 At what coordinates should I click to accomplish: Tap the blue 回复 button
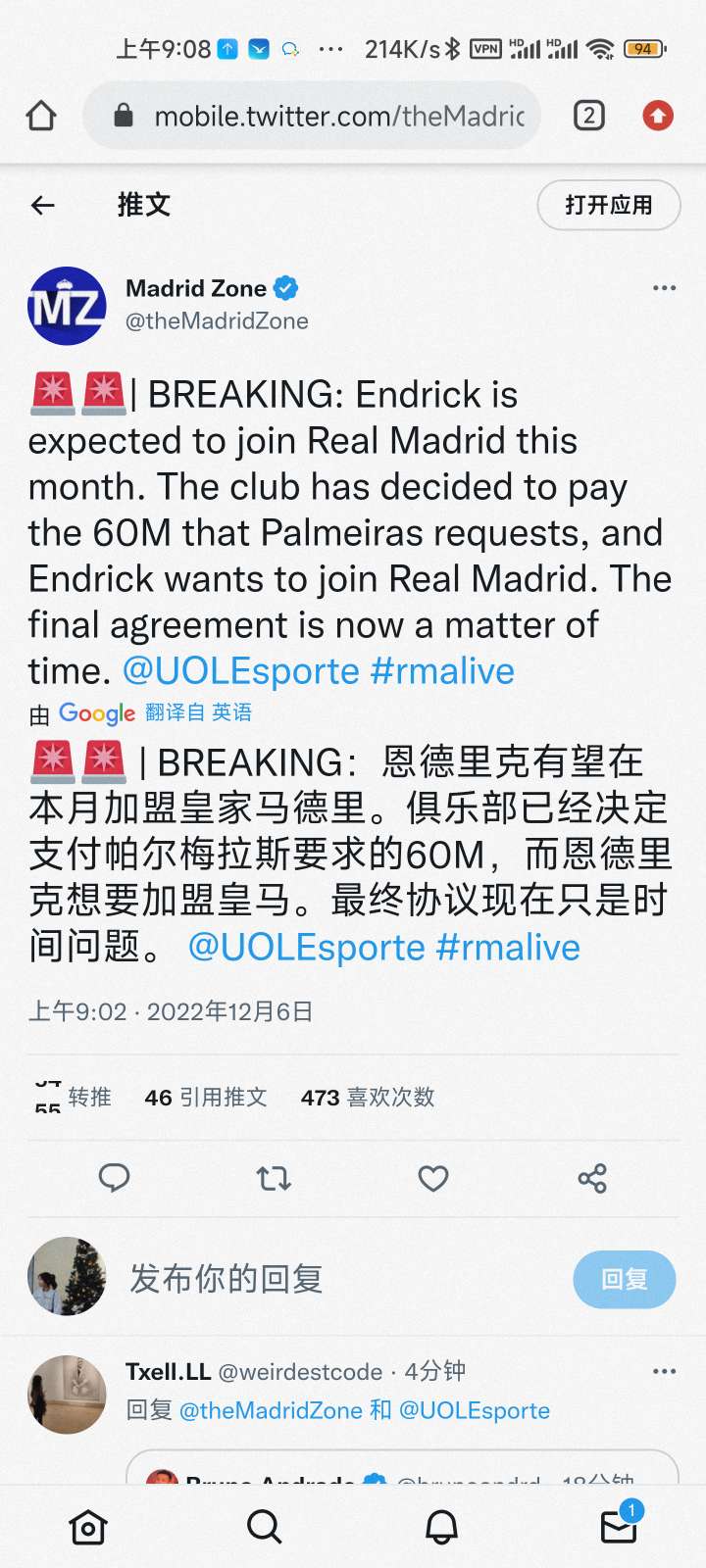point(624,1279)
